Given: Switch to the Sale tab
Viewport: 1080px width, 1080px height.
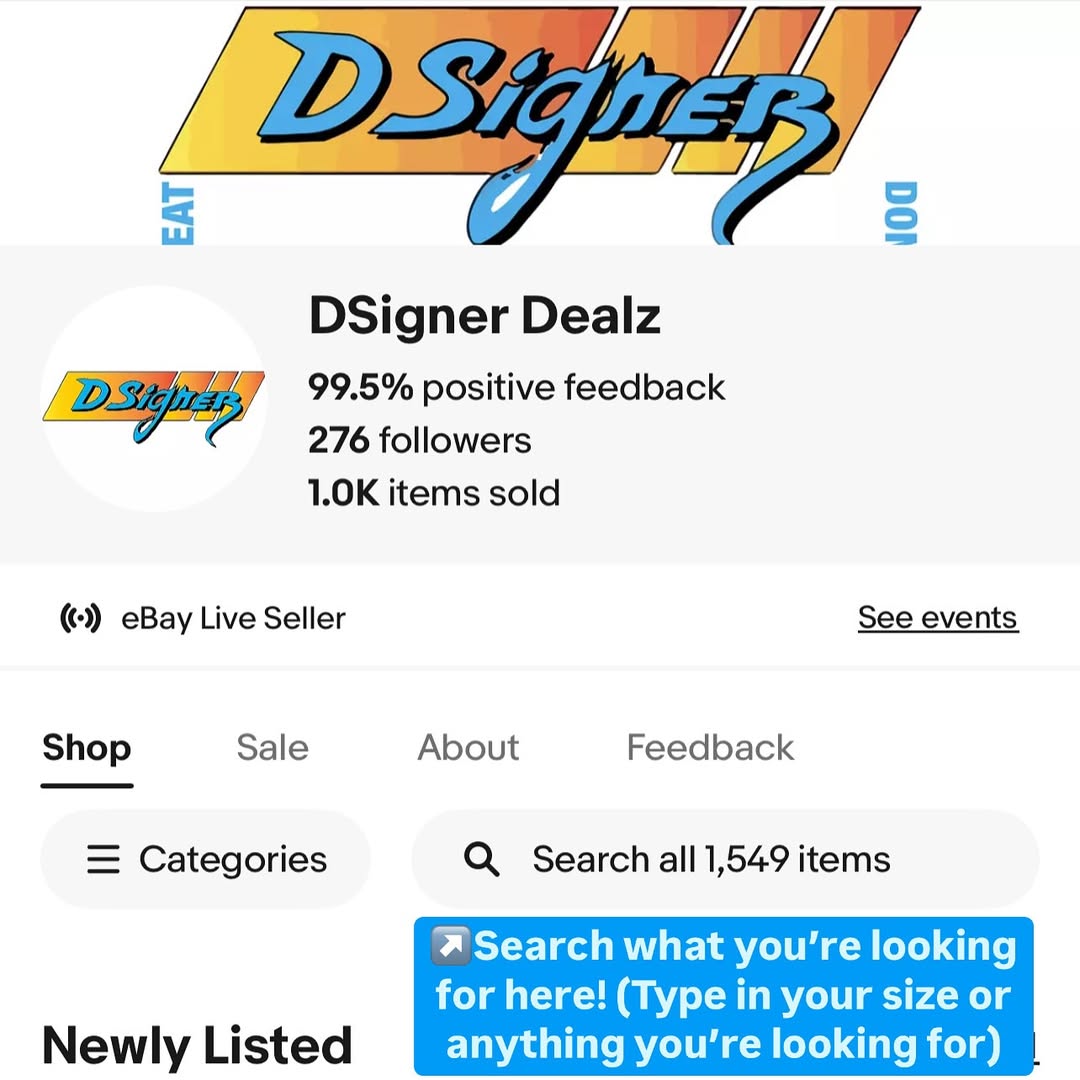Looking at the screenshot, I should point(272,748).
